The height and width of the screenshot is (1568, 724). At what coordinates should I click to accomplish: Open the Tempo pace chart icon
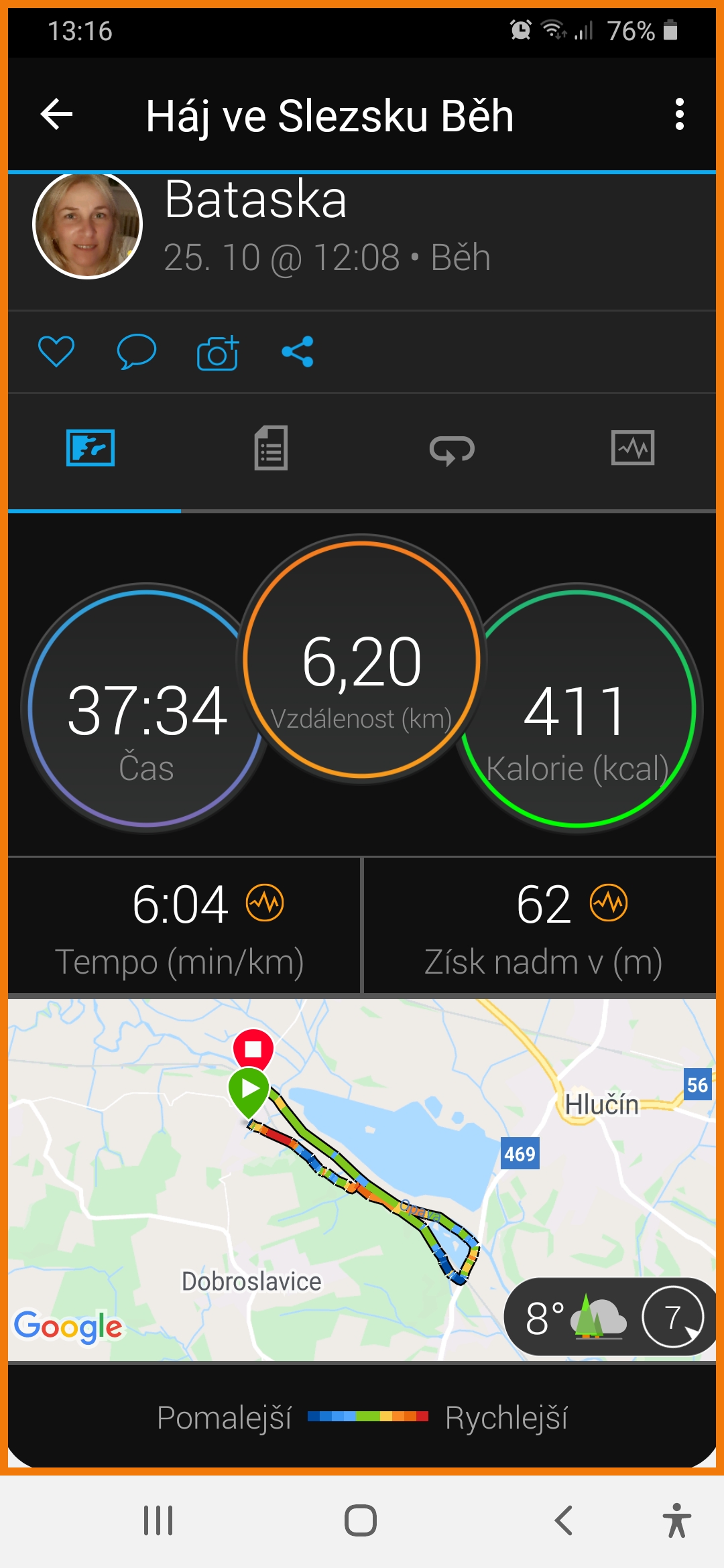pos(265,903)
